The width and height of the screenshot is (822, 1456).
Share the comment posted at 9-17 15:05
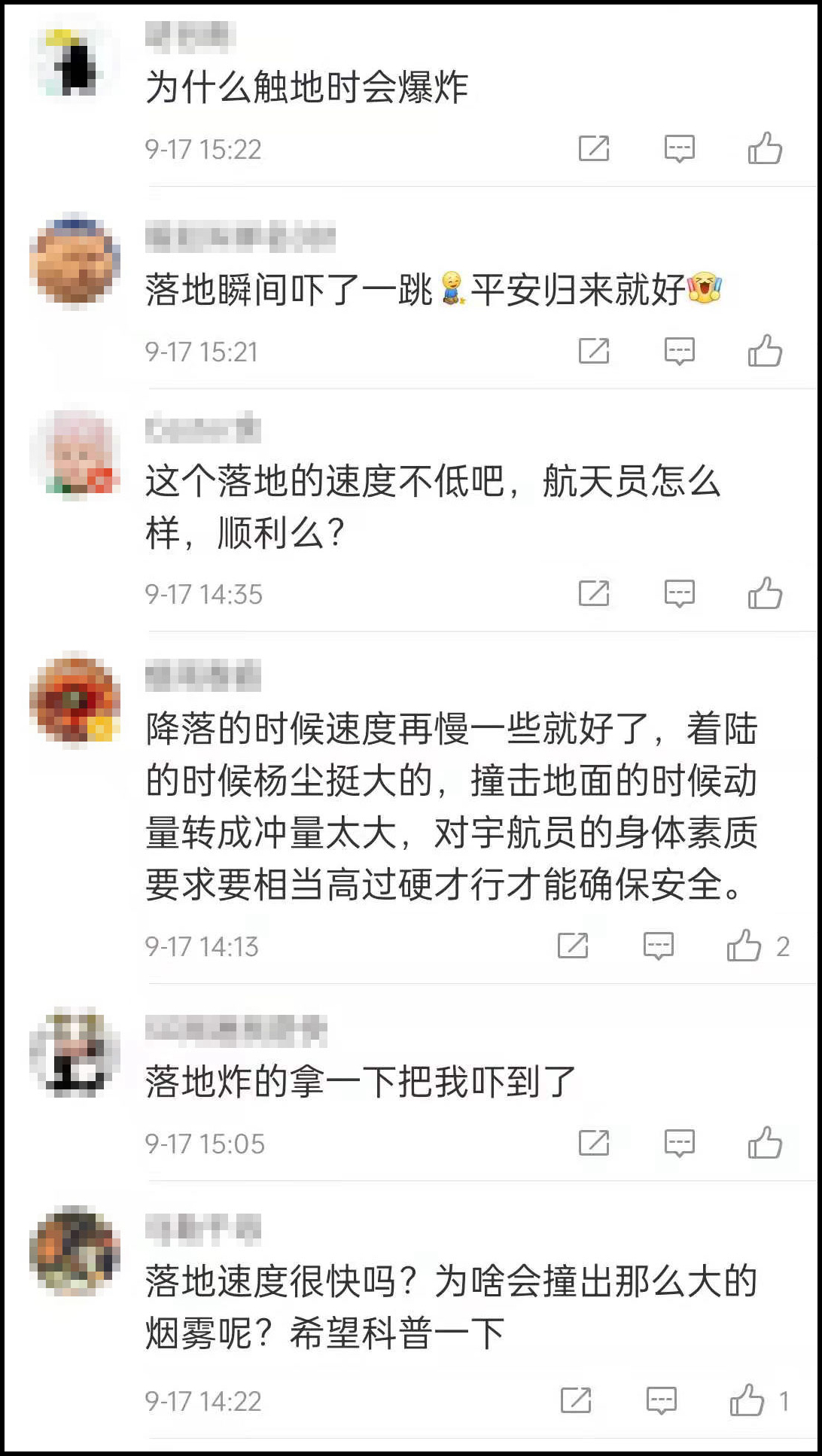594,1143
